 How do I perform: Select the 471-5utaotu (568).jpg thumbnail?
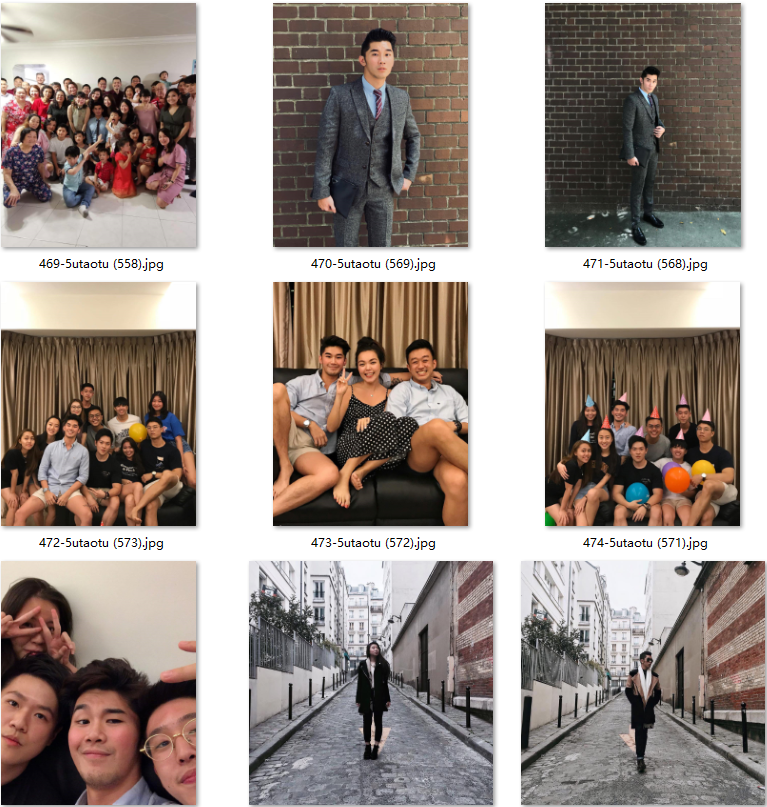(642, 125)
